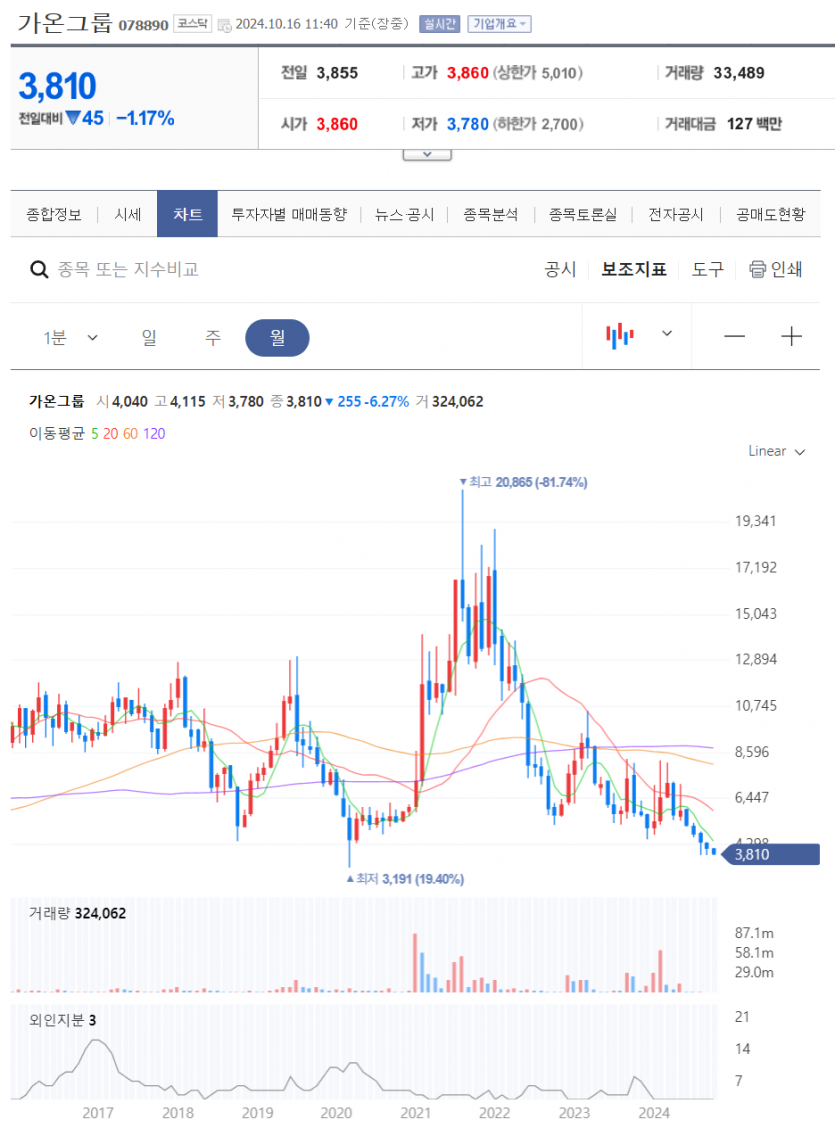This screenshot has width=835, height=1128.
Task: Open the 1분 interval dropdown
Action: [x=70, y=338]
